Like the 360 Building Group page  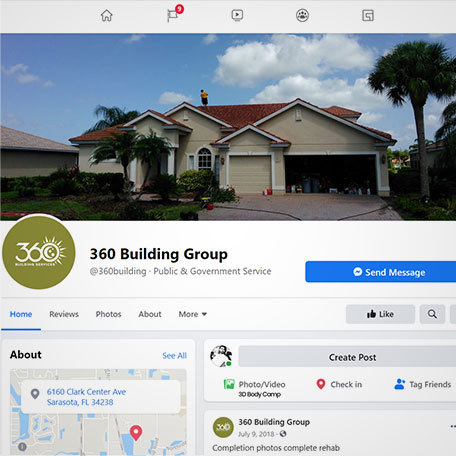pyautogui.click(x=380, y=314)
